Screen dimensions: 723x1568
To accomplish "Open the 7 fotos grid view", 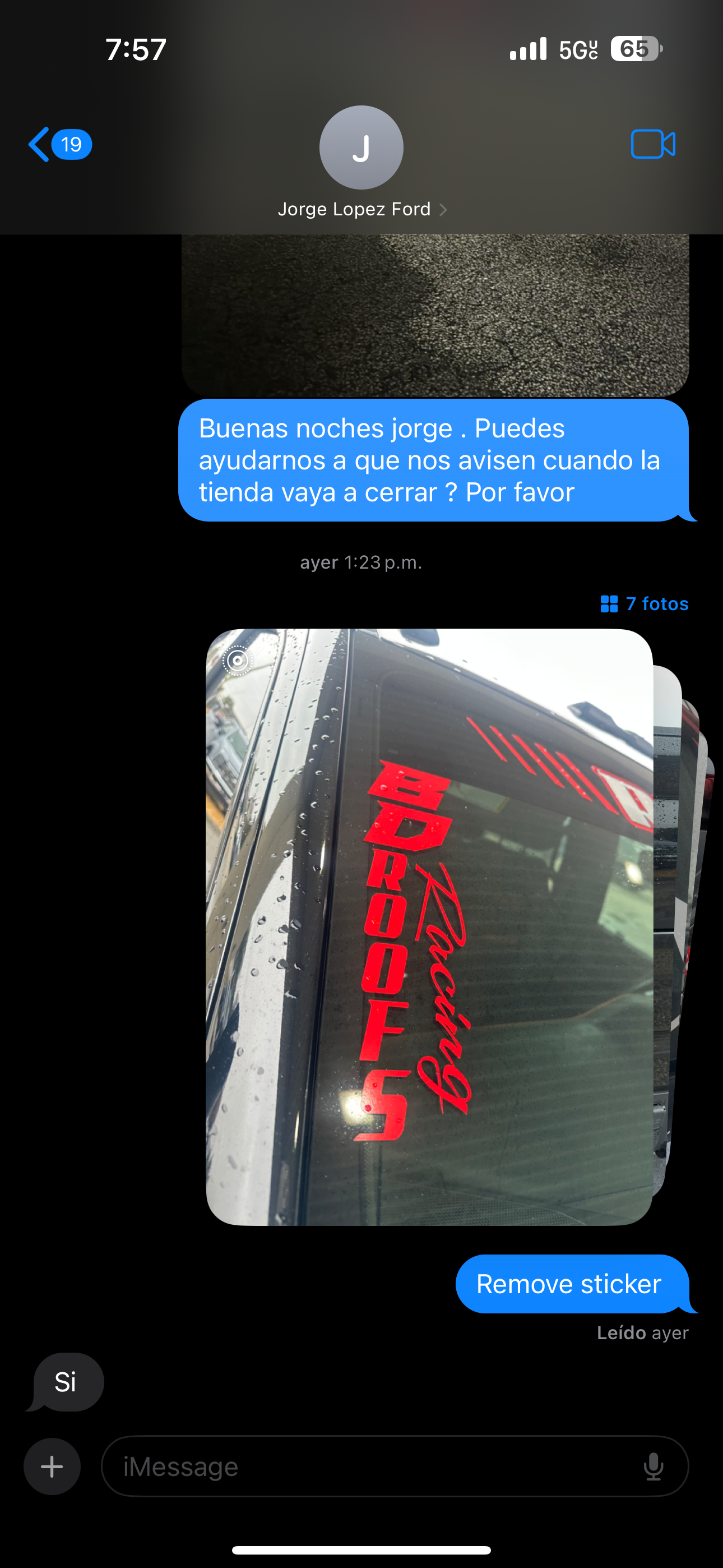I will tap(644, 603).
